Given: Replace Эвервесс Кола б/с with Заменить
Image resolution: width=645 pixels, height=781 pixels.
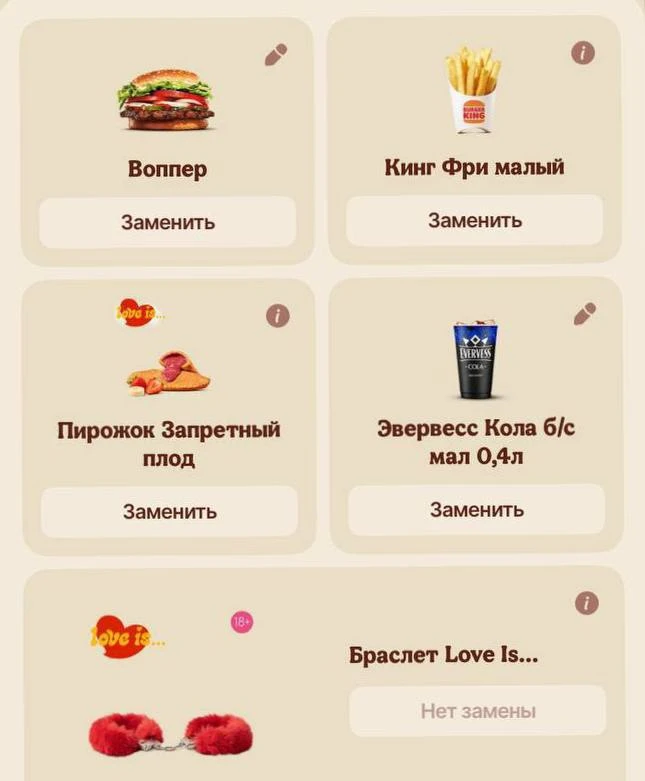Looking at the screenshot, I should (x=477, y=510).
